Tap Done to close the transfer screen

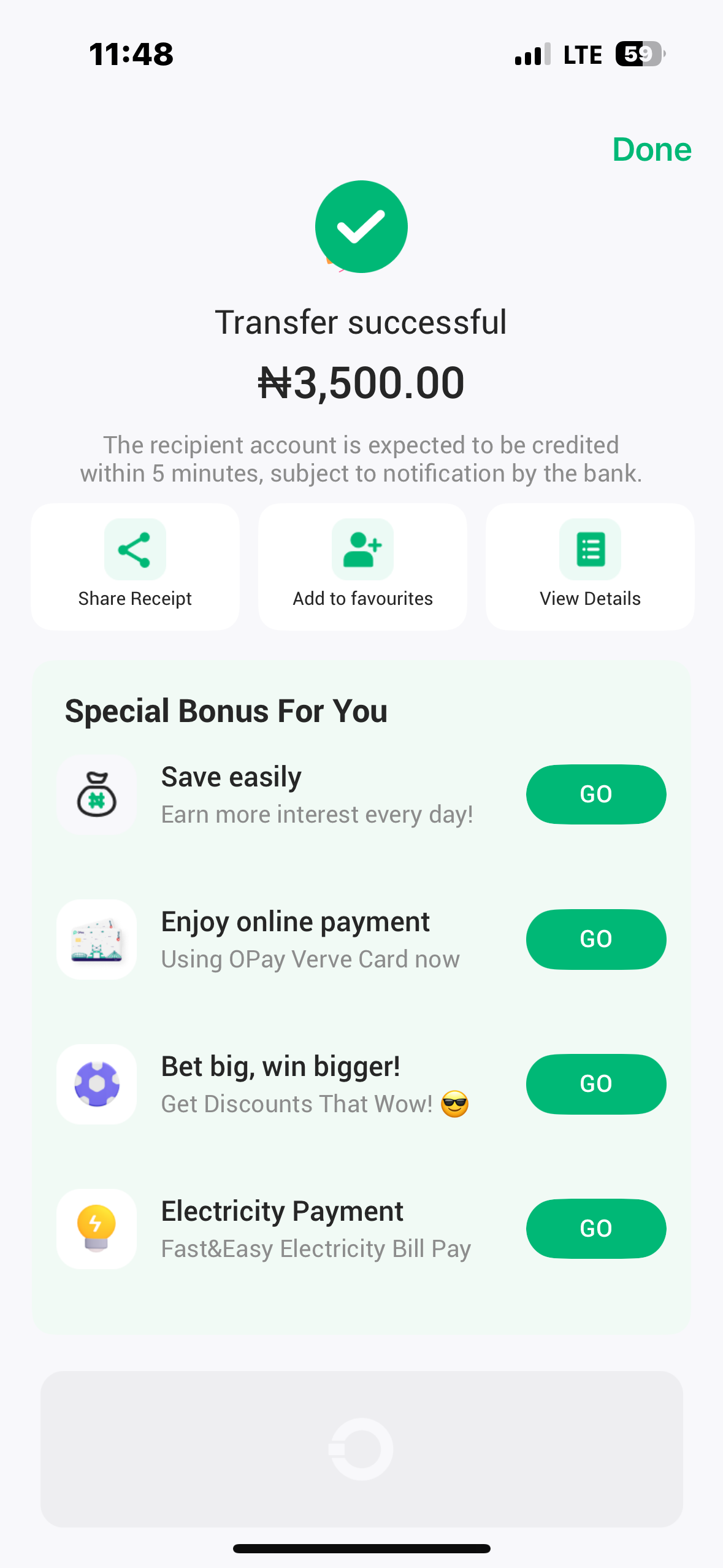coord(651,149)
